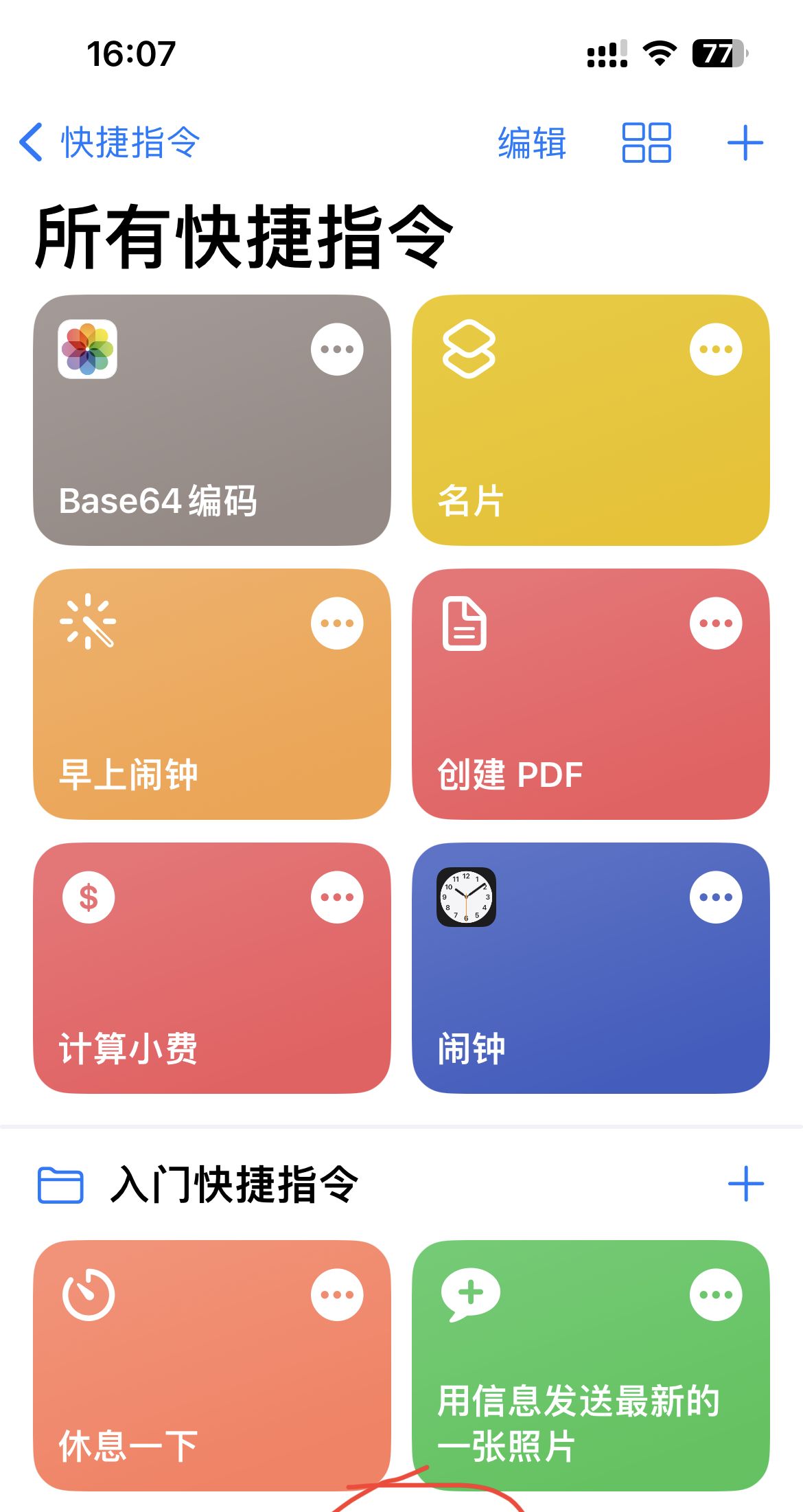Image resolution: width=803 pixels, height=1512 pixels.
Task: Open options menu on 计算小费 shortcut
Action: point(337,896)
